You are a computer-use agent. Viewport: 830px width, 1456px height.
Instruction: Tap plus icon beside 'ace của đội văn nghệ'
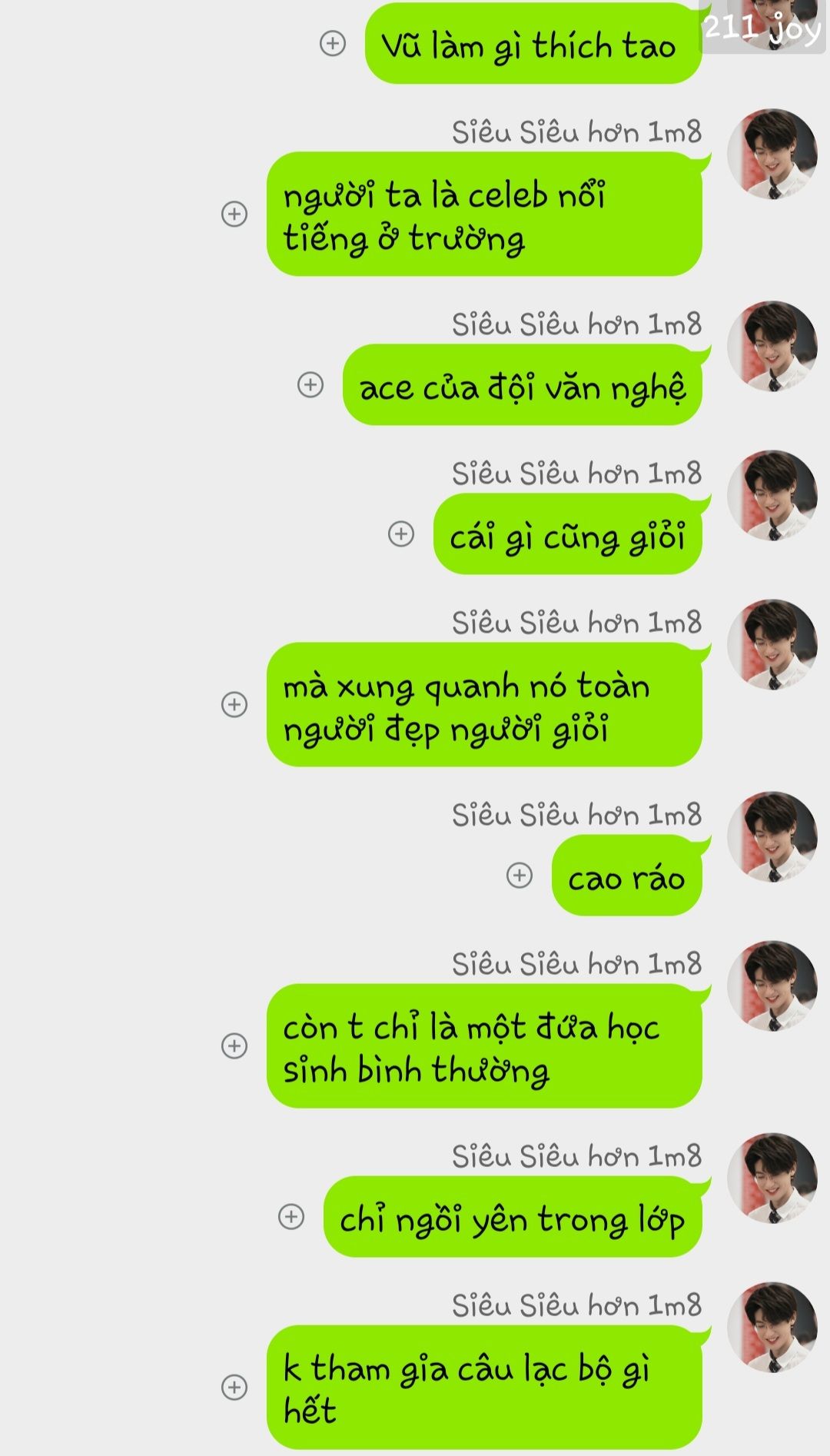coord(310,384)
